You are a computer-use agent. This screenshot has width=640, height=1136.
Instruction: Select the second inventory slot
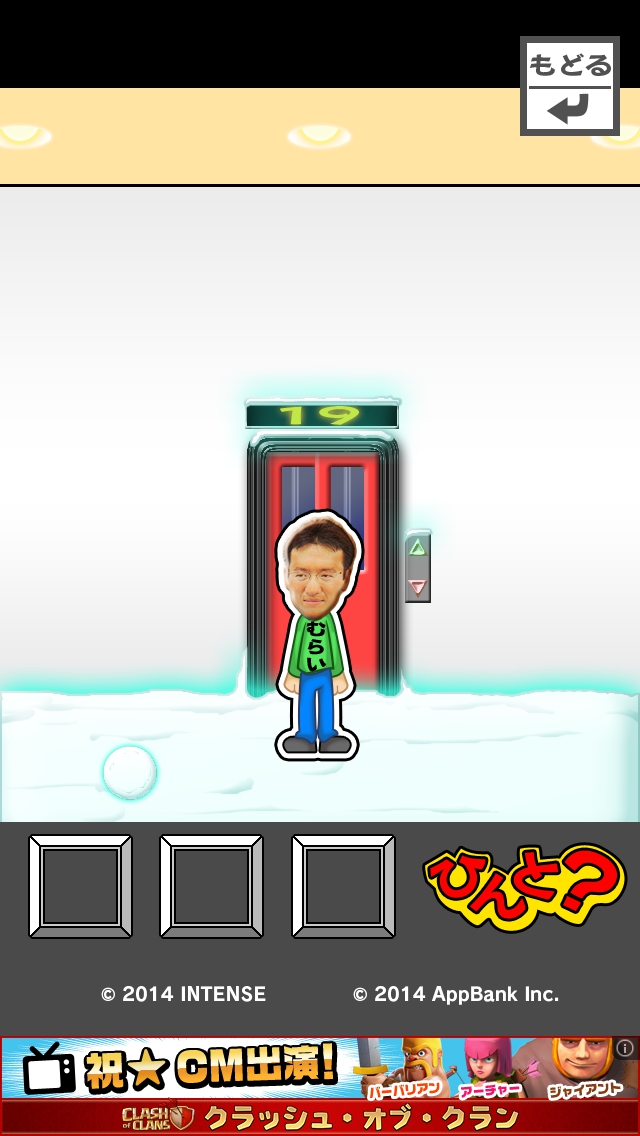click(x=211, y=886)
